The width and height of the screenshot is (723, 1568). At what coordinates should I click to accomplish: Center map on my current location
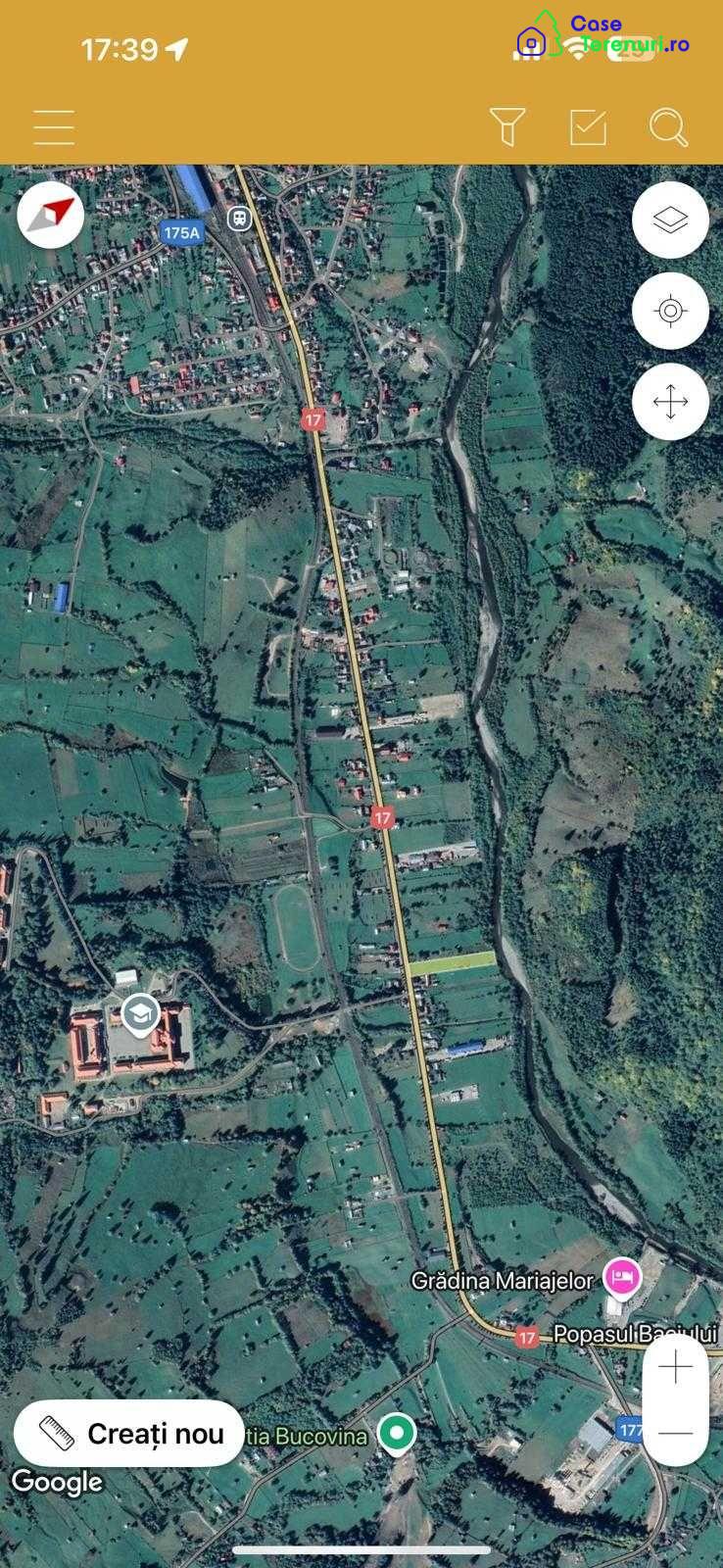670,312
